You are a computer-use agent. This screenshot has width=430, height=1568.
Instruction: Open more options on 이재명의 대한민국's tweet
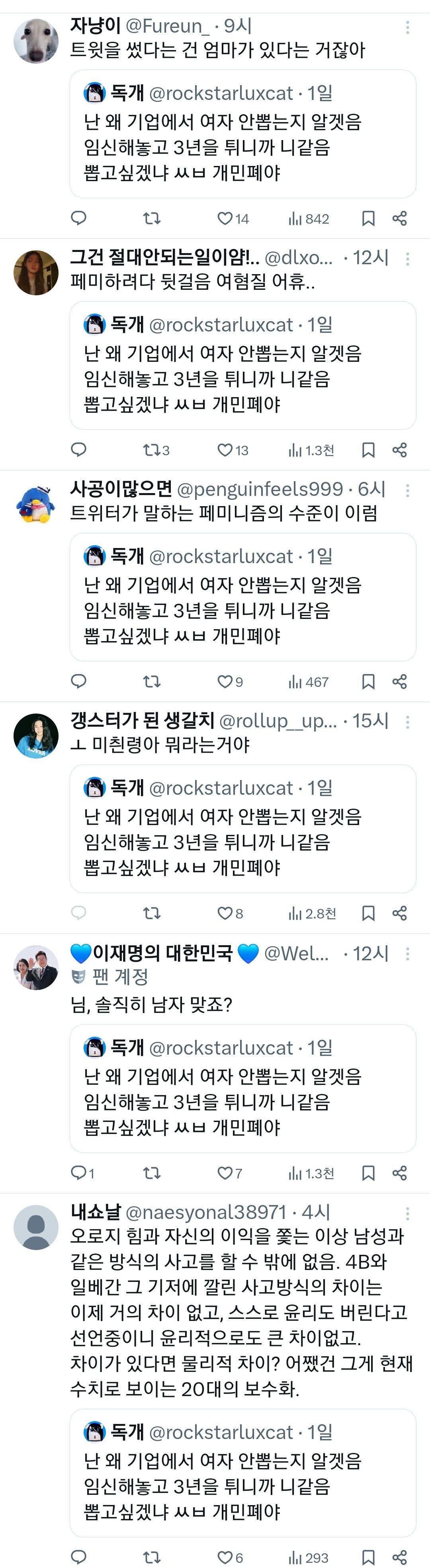pyautogui.click(x=407, y=954)
